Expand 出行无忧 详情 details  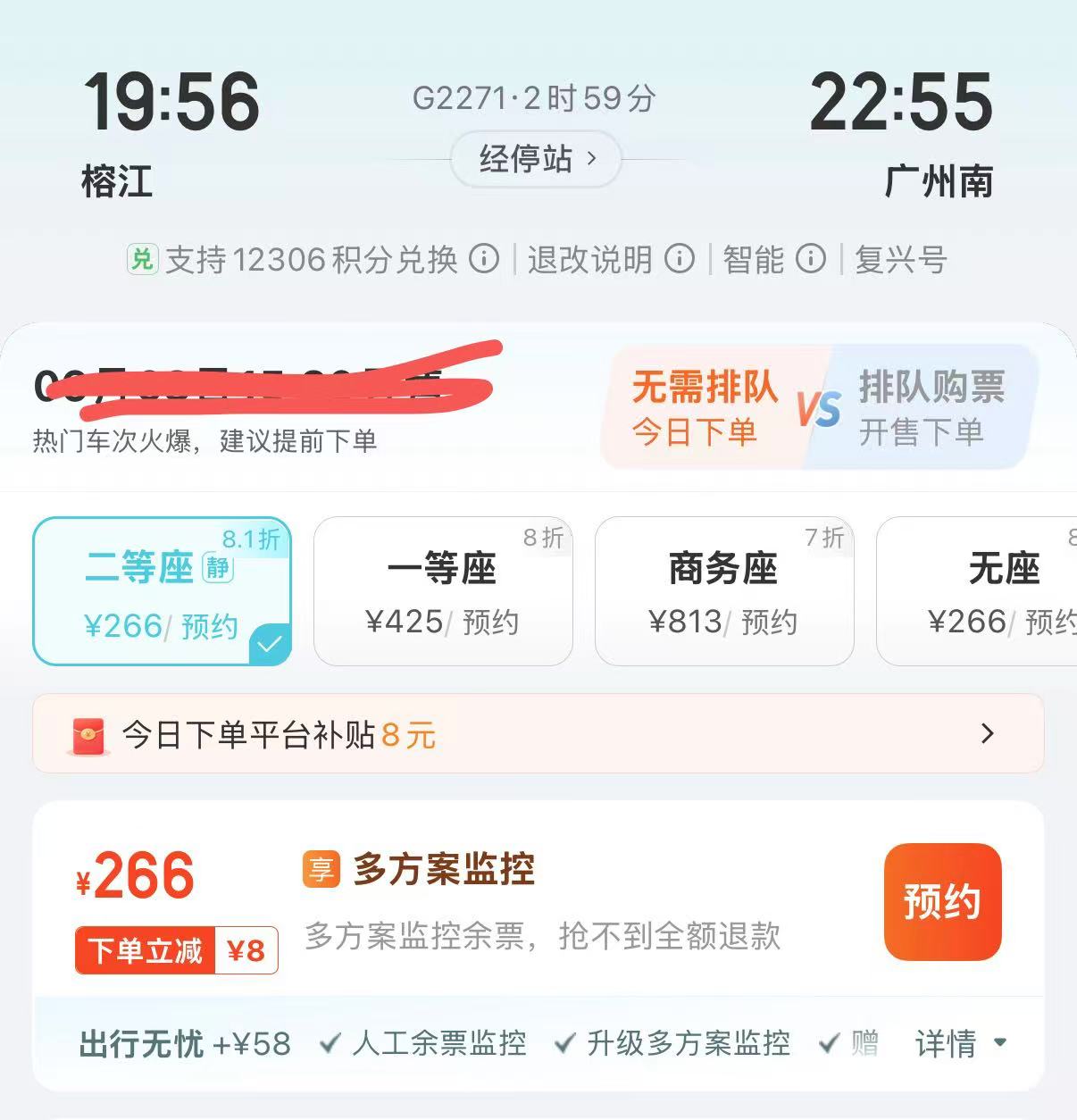click(x=960, y=1043)
